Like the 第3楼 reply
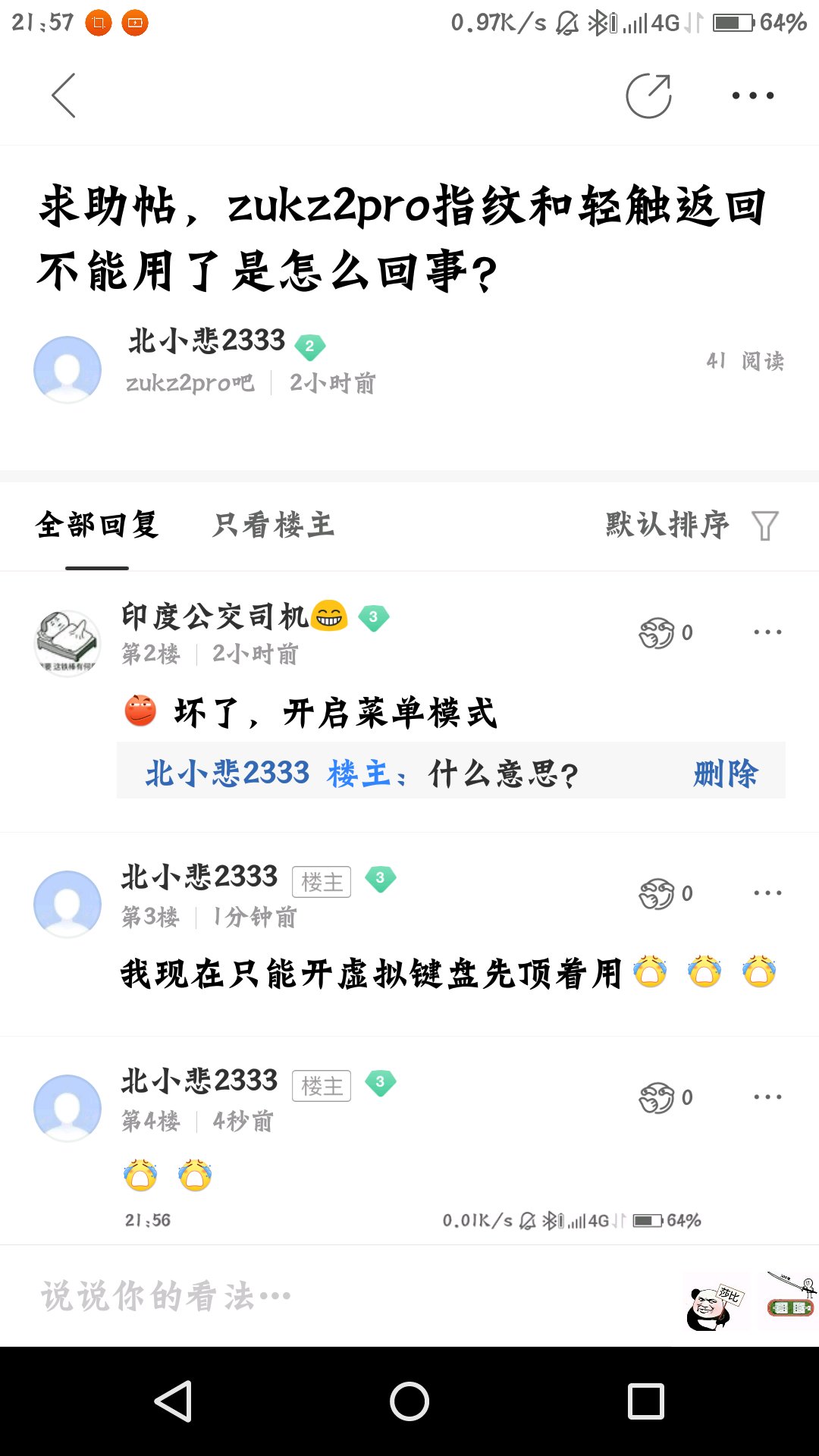Viewport: 819px width, 1456px height. [x=666, y=893]
